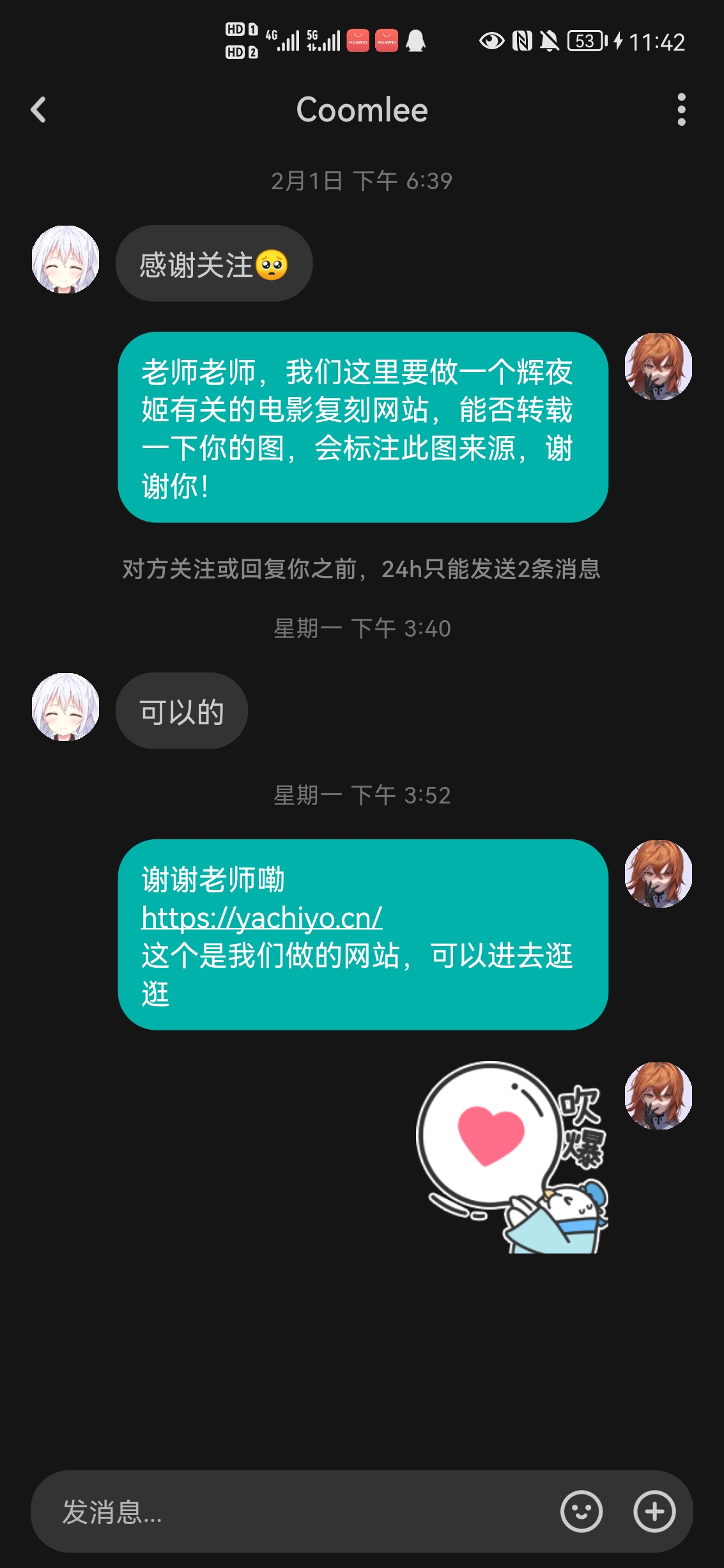724x1568 pixels.
Task: Tap the battery level indicator showing 53
Action: coord(584,40)
